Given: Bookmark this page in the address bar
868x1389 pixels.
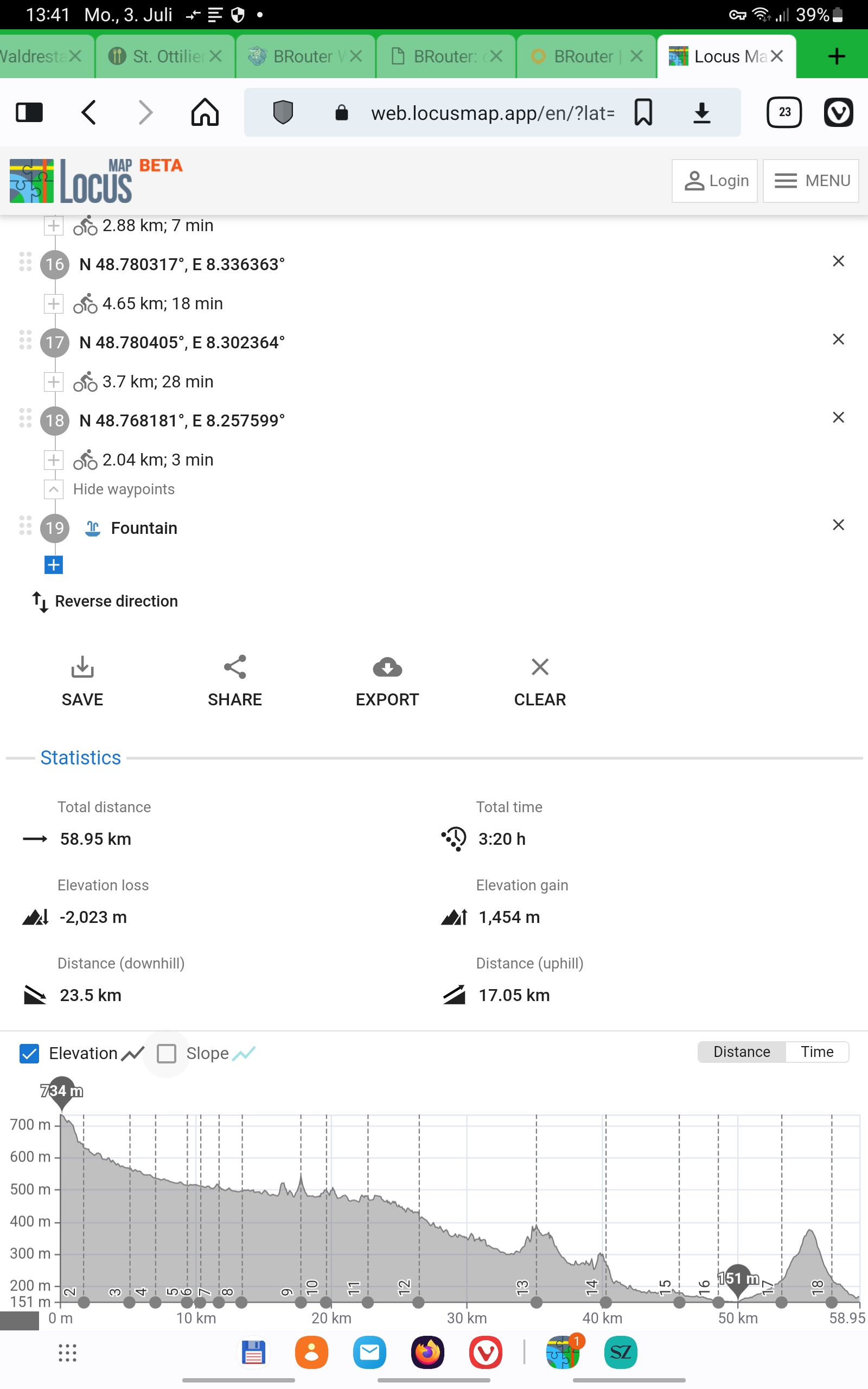Looking at the screenshot, I should (x=643, y=112).
